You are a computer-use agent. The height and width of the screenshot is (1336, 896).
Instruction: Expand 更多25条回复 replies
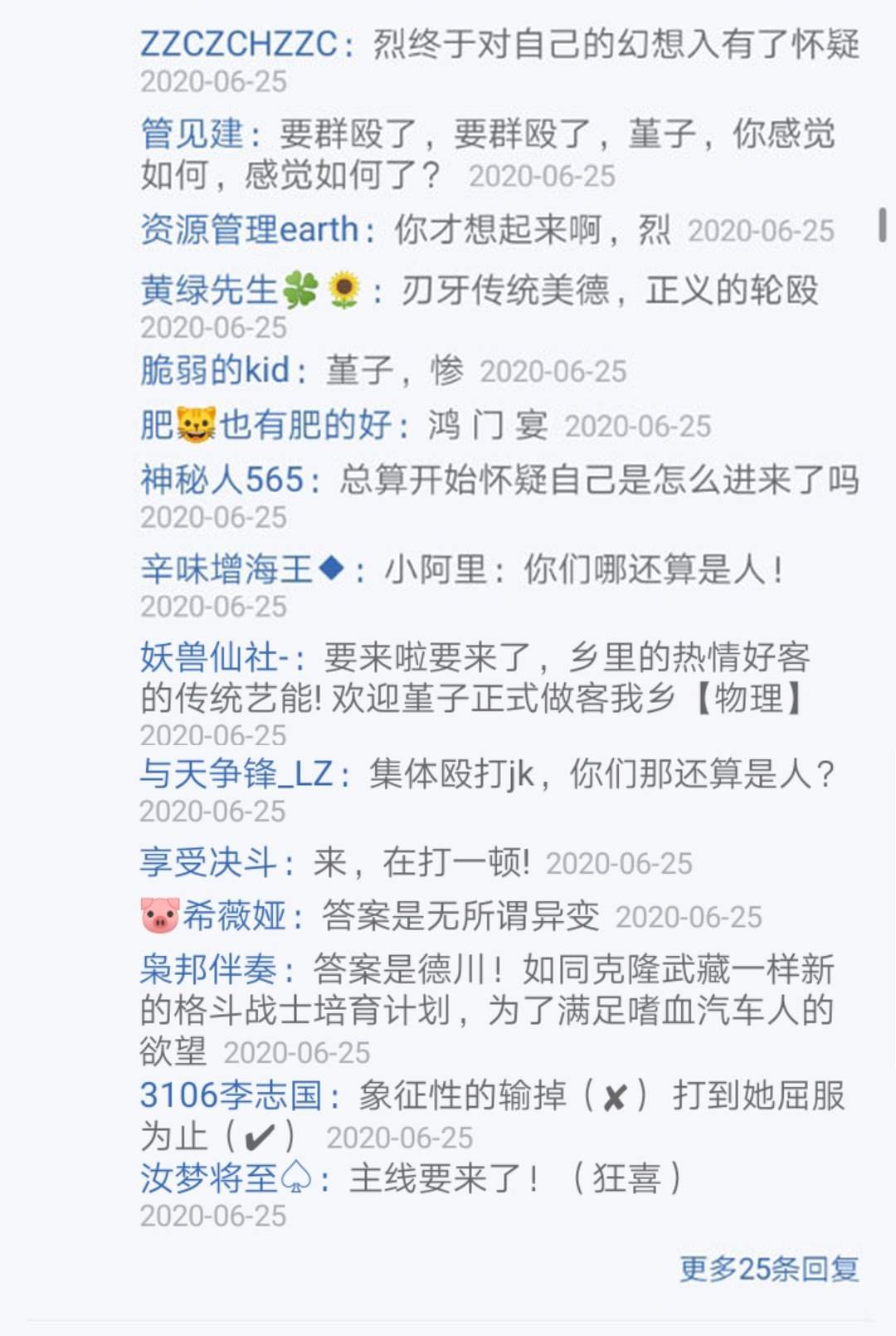768,1269
